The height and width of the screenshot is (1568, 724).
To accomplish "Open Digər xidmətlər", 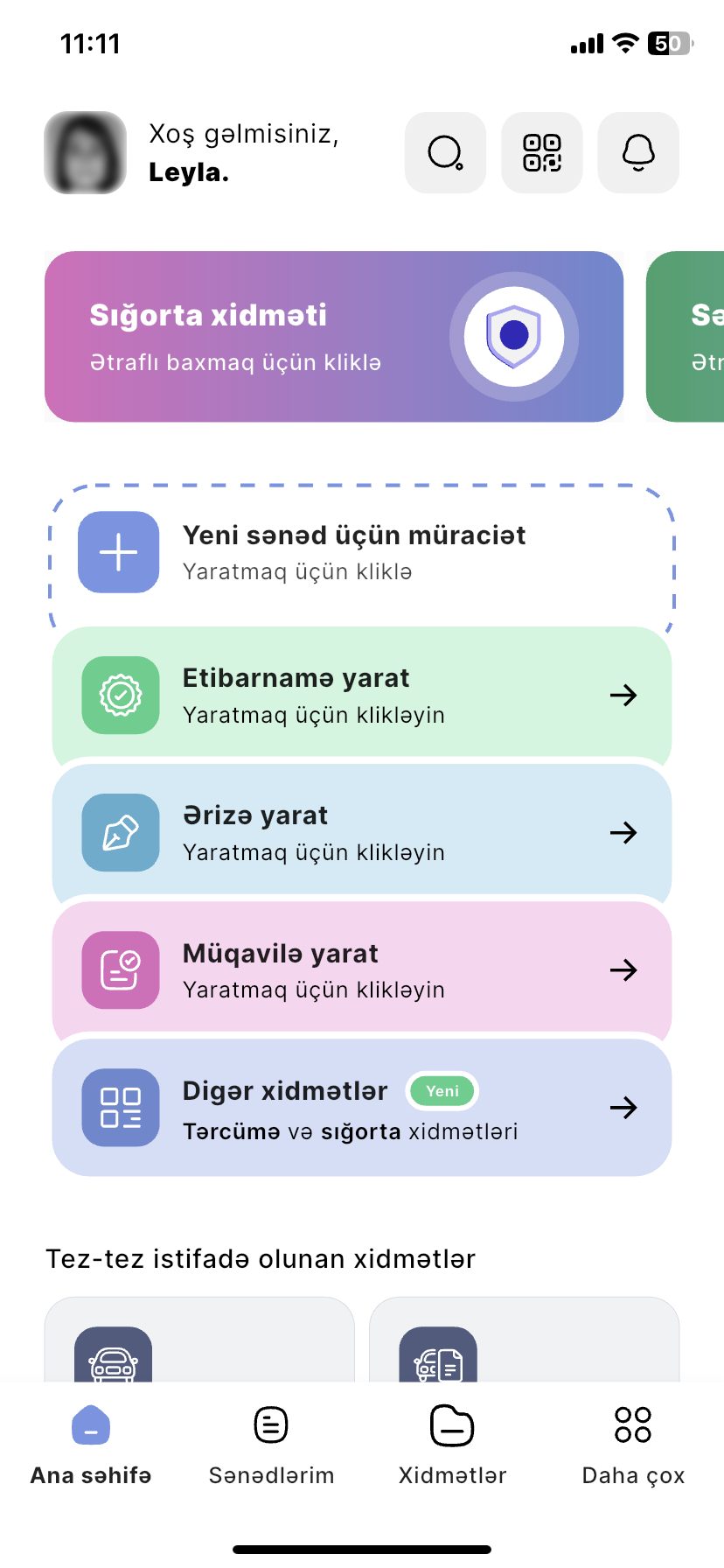I will point(361,1107).
